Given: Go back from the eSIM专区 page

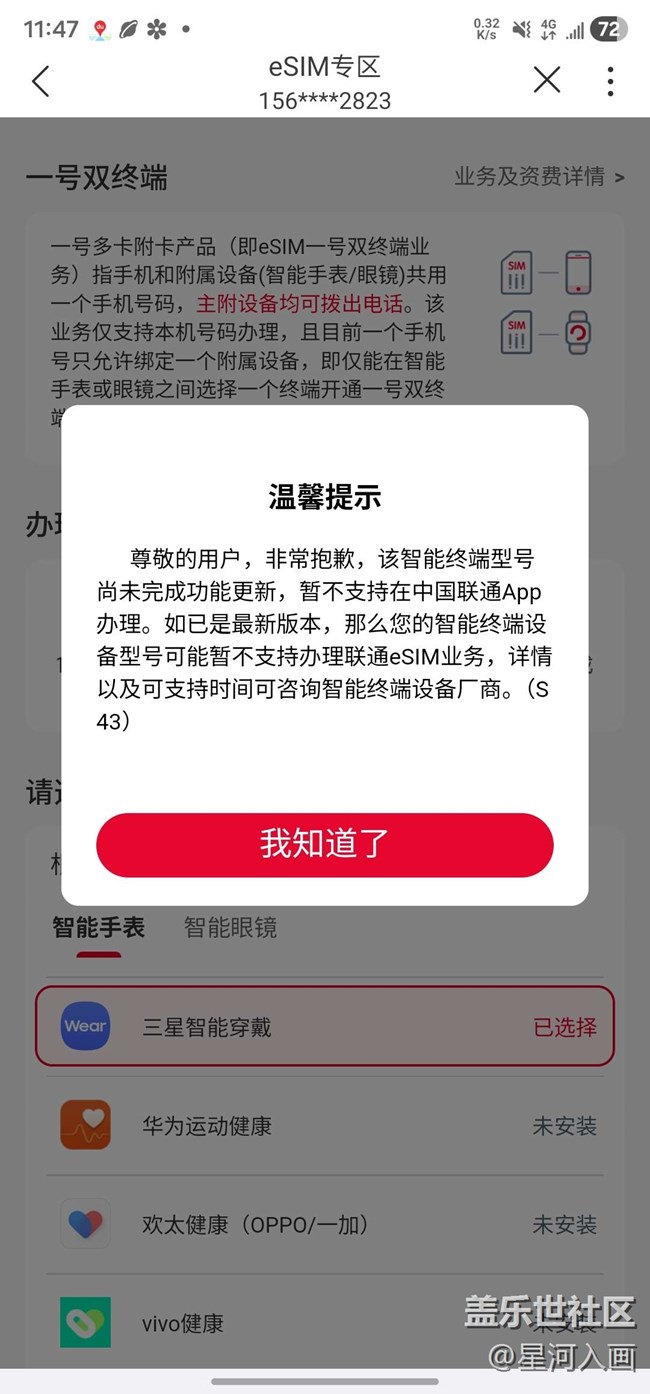Looking at the screenshot, I should 40,81.
